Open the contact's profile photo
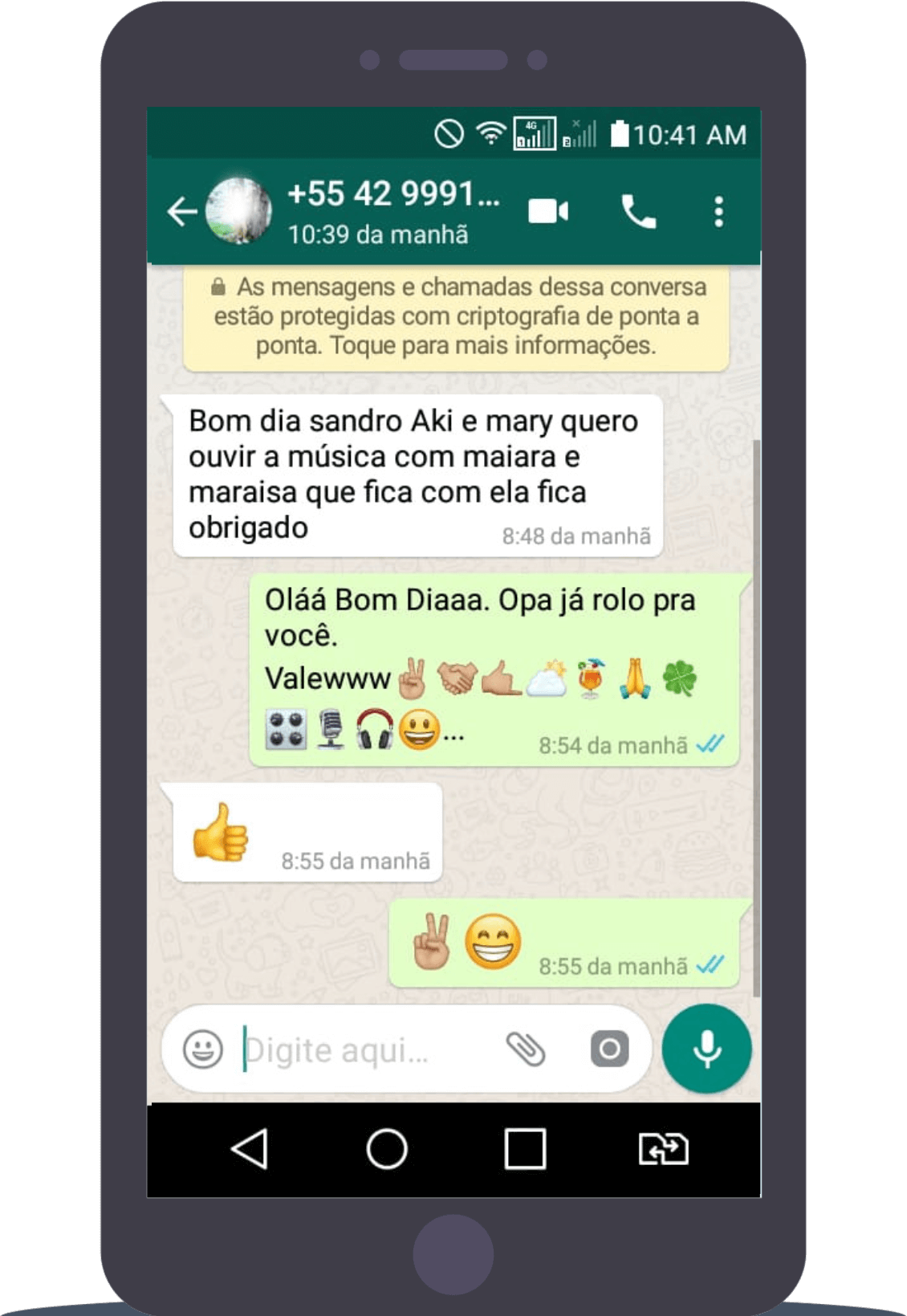The image size is (907, 1316). coord(238,211)
